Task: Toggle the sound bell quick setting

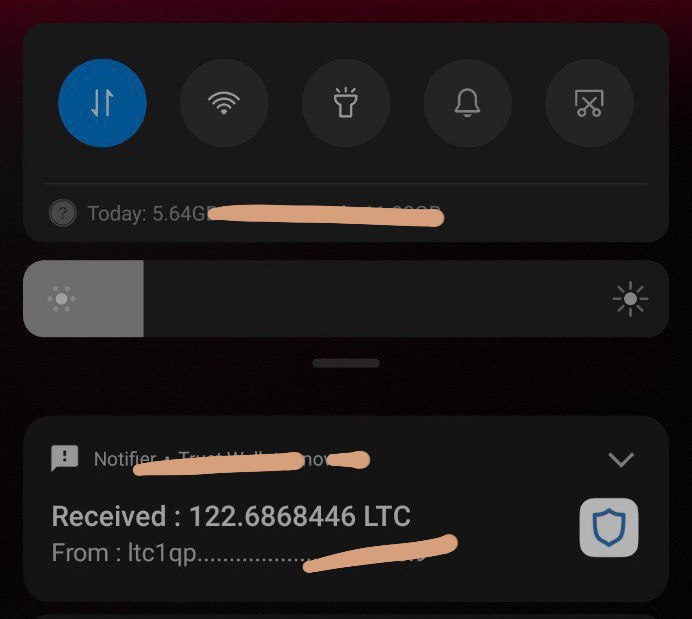Action: (467, 103)
